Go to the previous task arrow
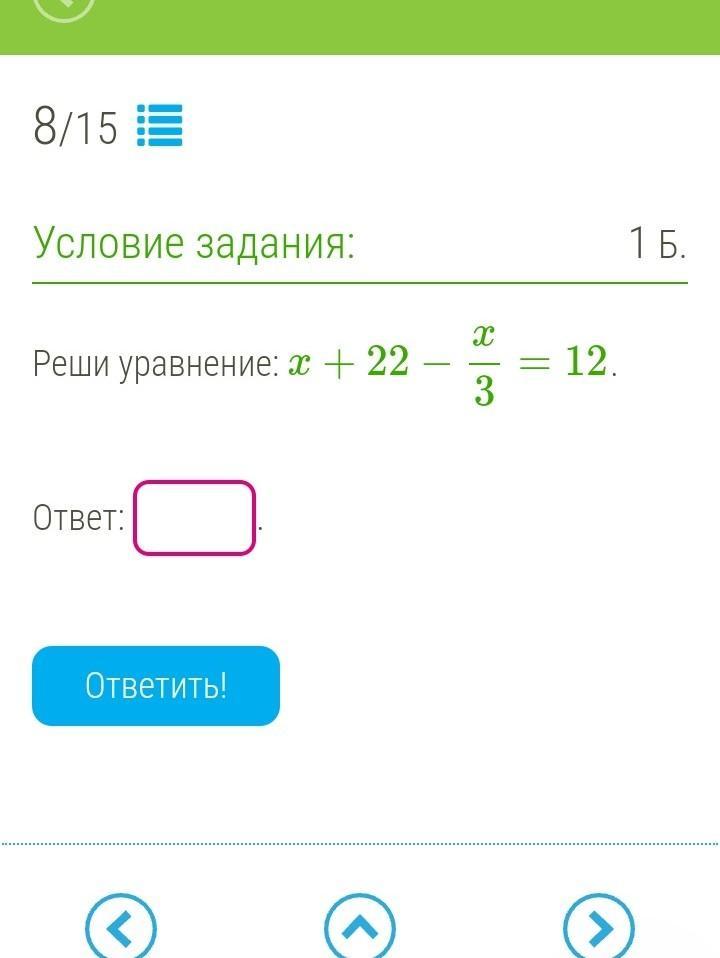 (x=121, y=928)
